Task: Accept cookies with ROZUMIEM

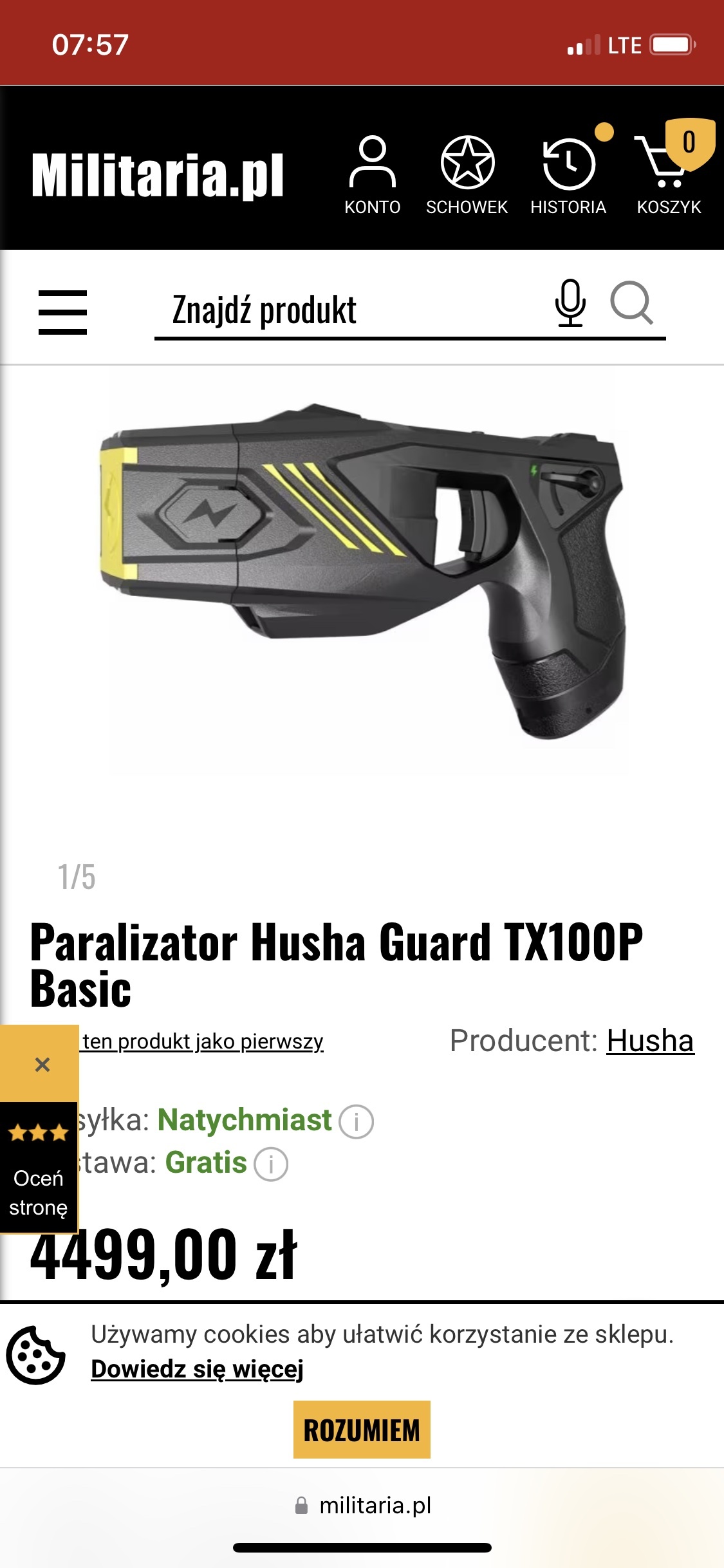Action: [x=362, y=1430]
